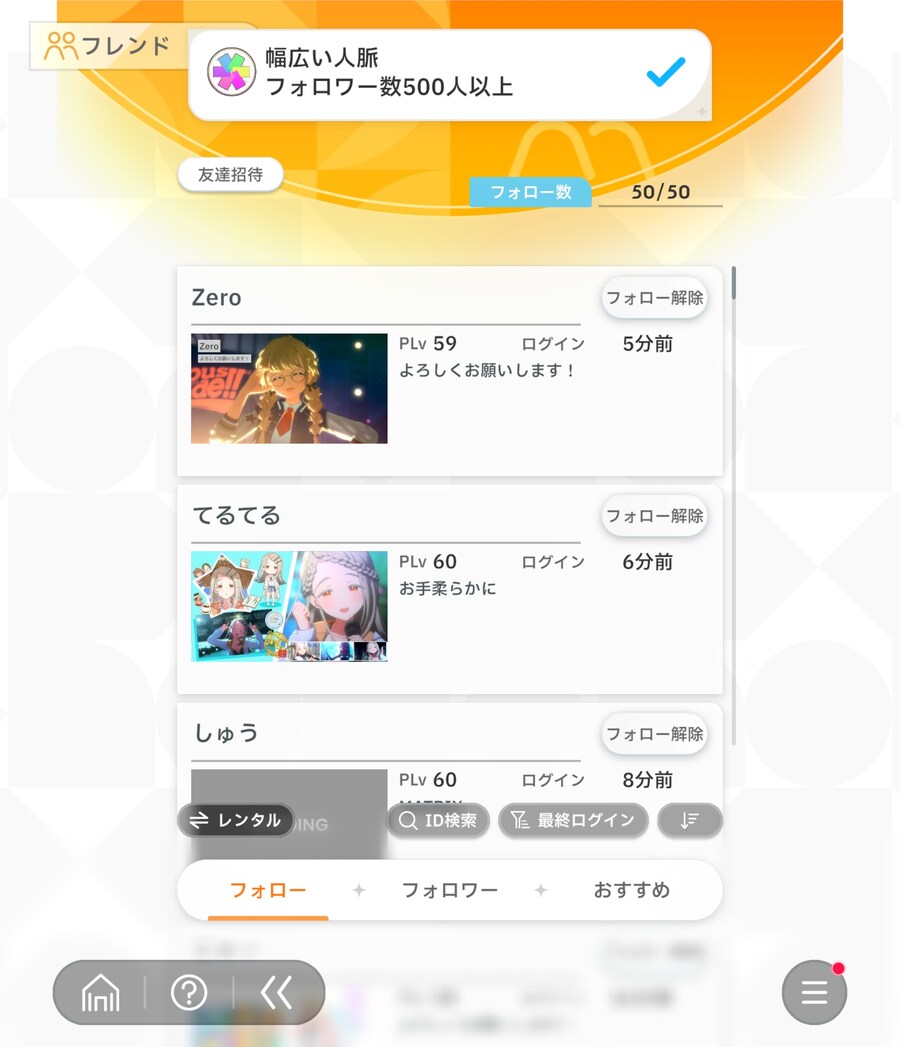This screenshot has width=900, height=1047.
Task: Tap the 友達招待 invite button
Action: (230, 174)
